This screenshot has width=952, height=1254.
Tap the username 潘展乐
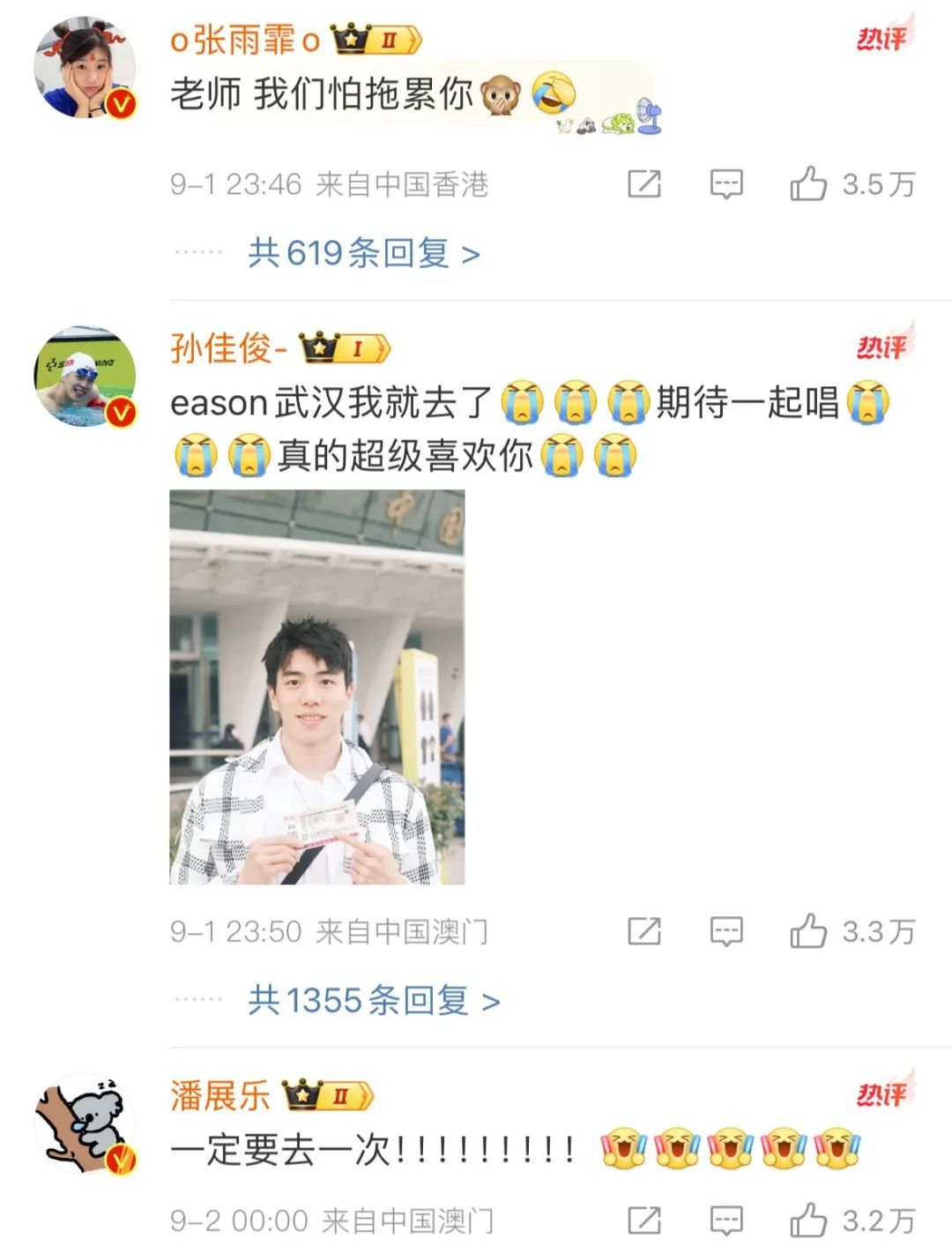(219, 1096)
